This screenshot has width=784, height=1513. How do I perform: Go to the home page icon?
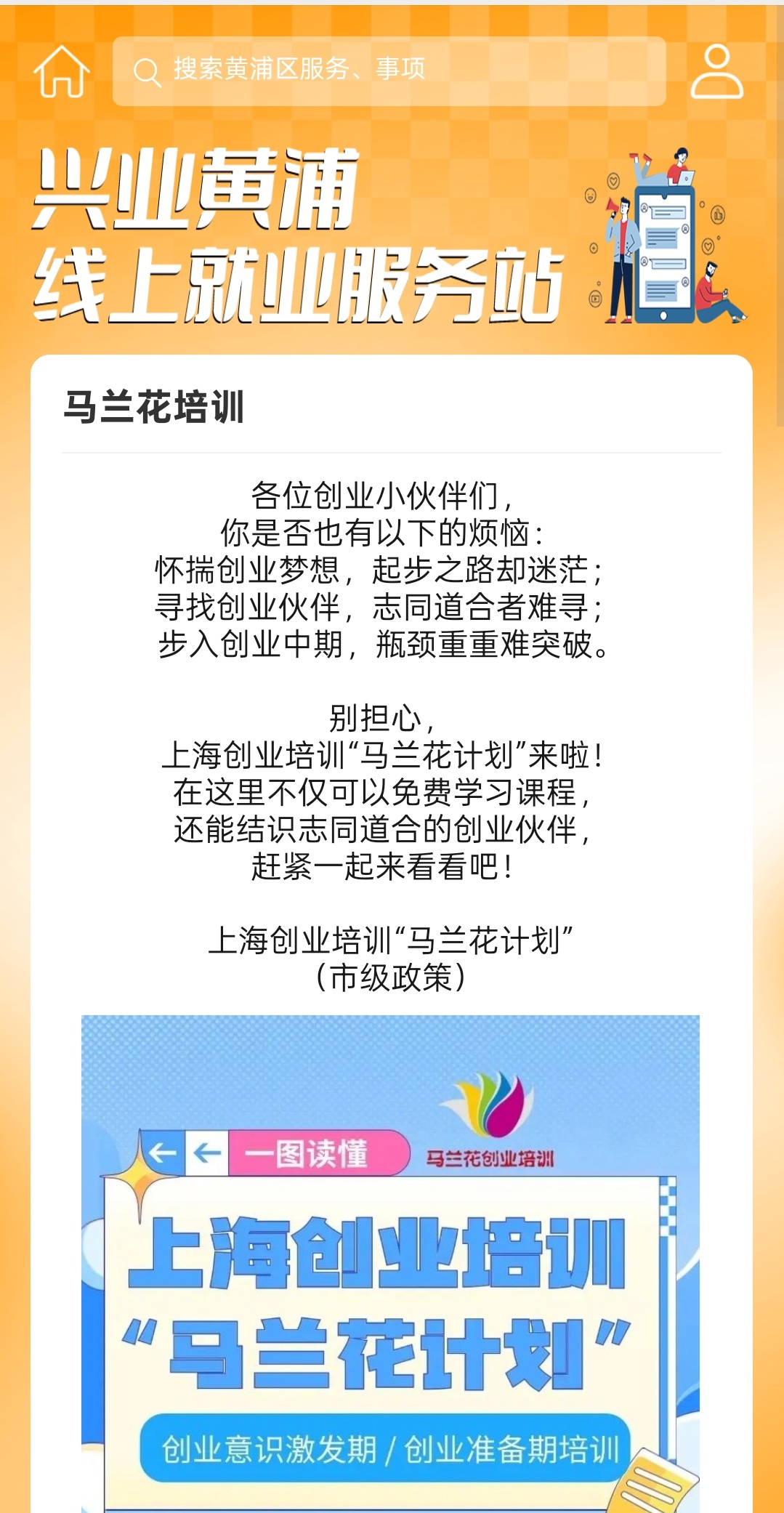click(x=62, y=71)
